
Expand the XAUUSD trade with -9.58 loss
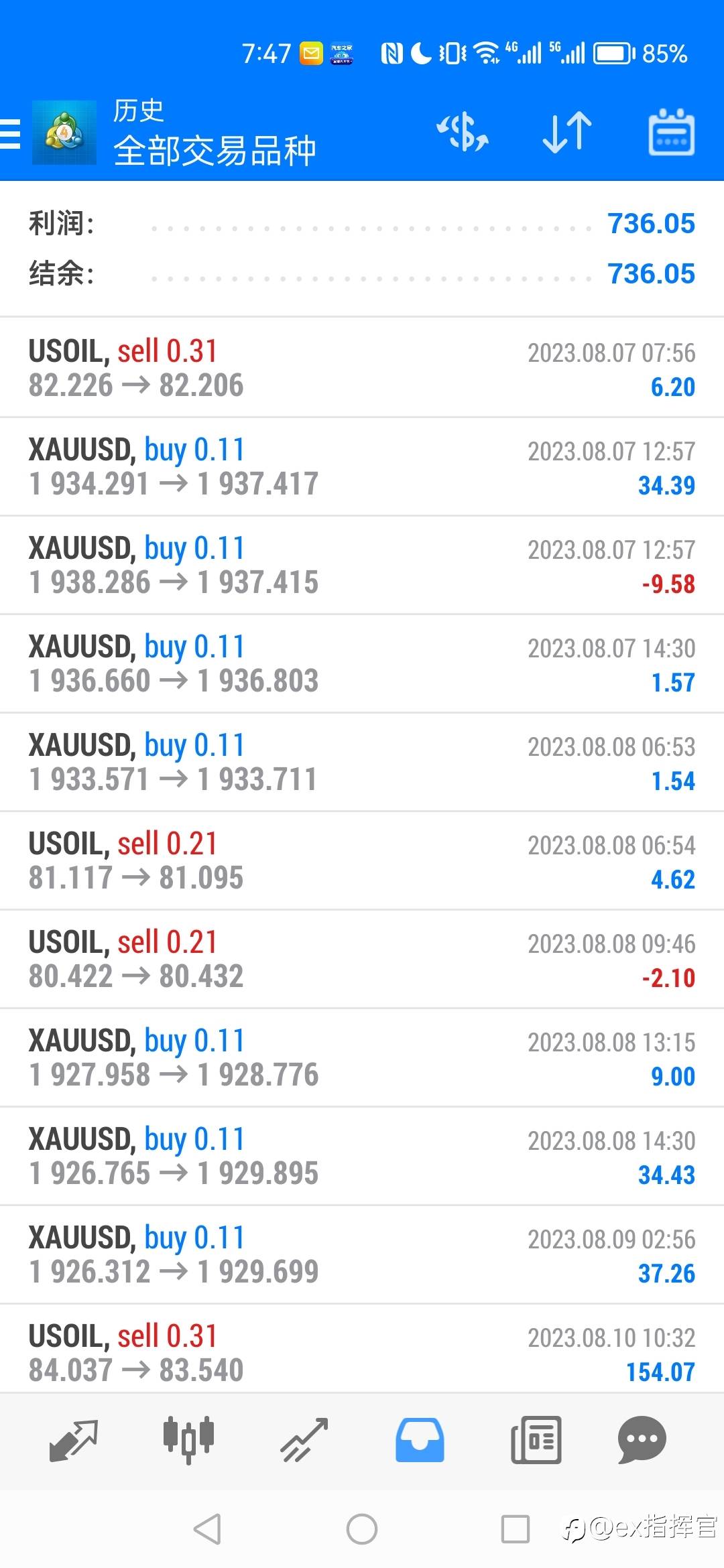(x=362, y=565)
